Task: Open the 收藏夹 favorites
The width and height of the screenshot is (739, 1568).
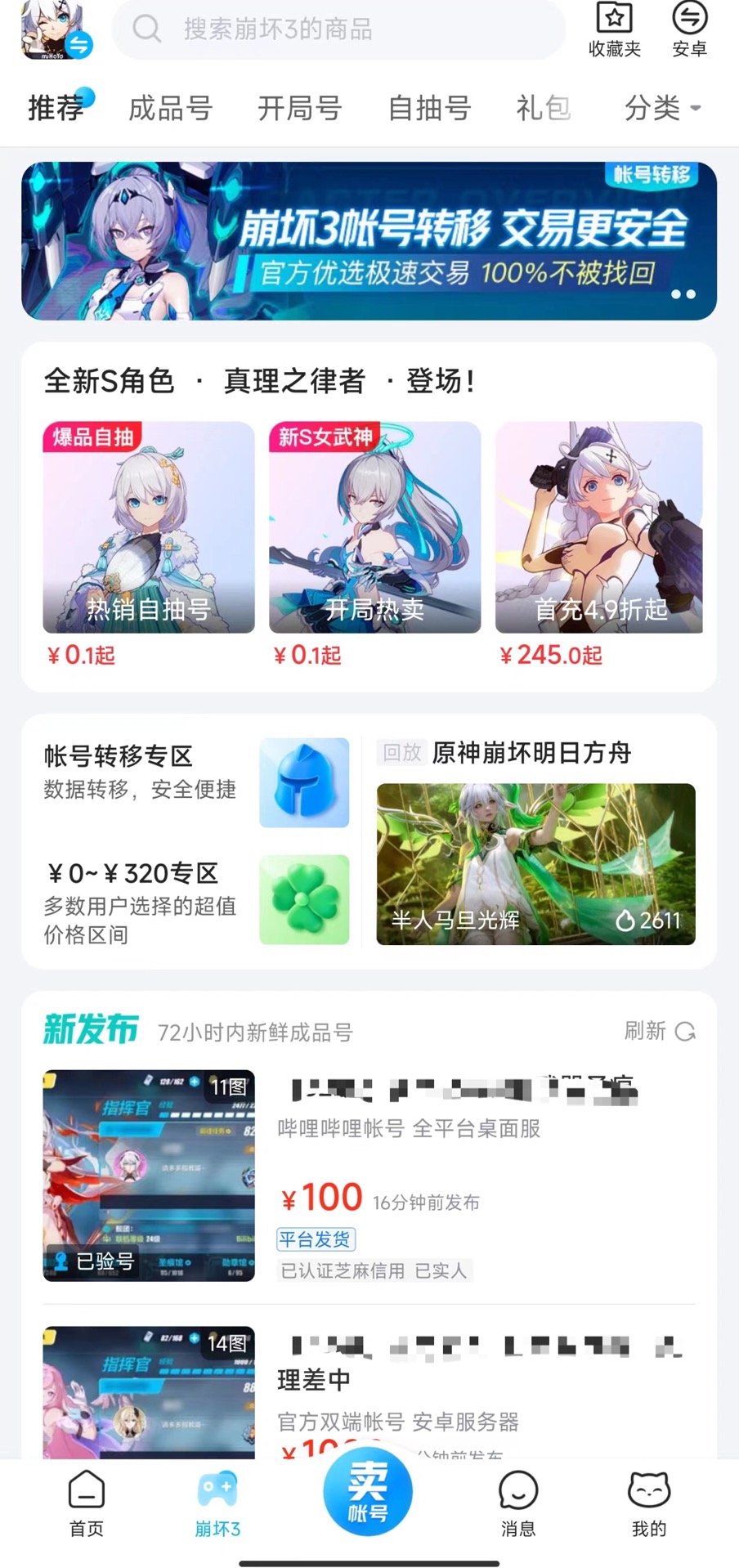Action: [614, 29]
